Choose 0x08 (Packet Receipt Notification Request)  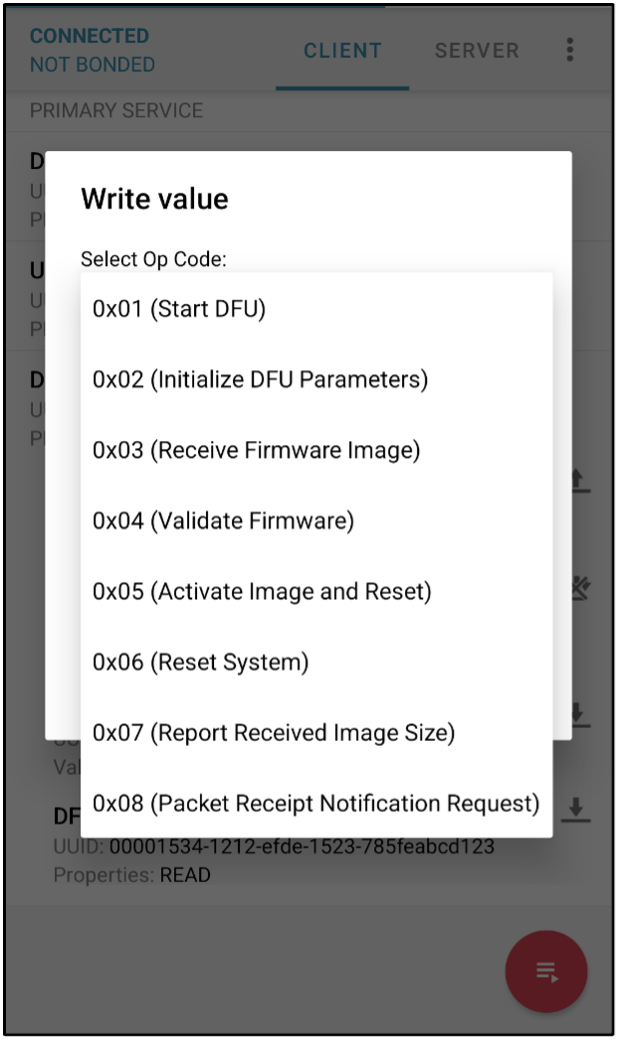(316, 803)
